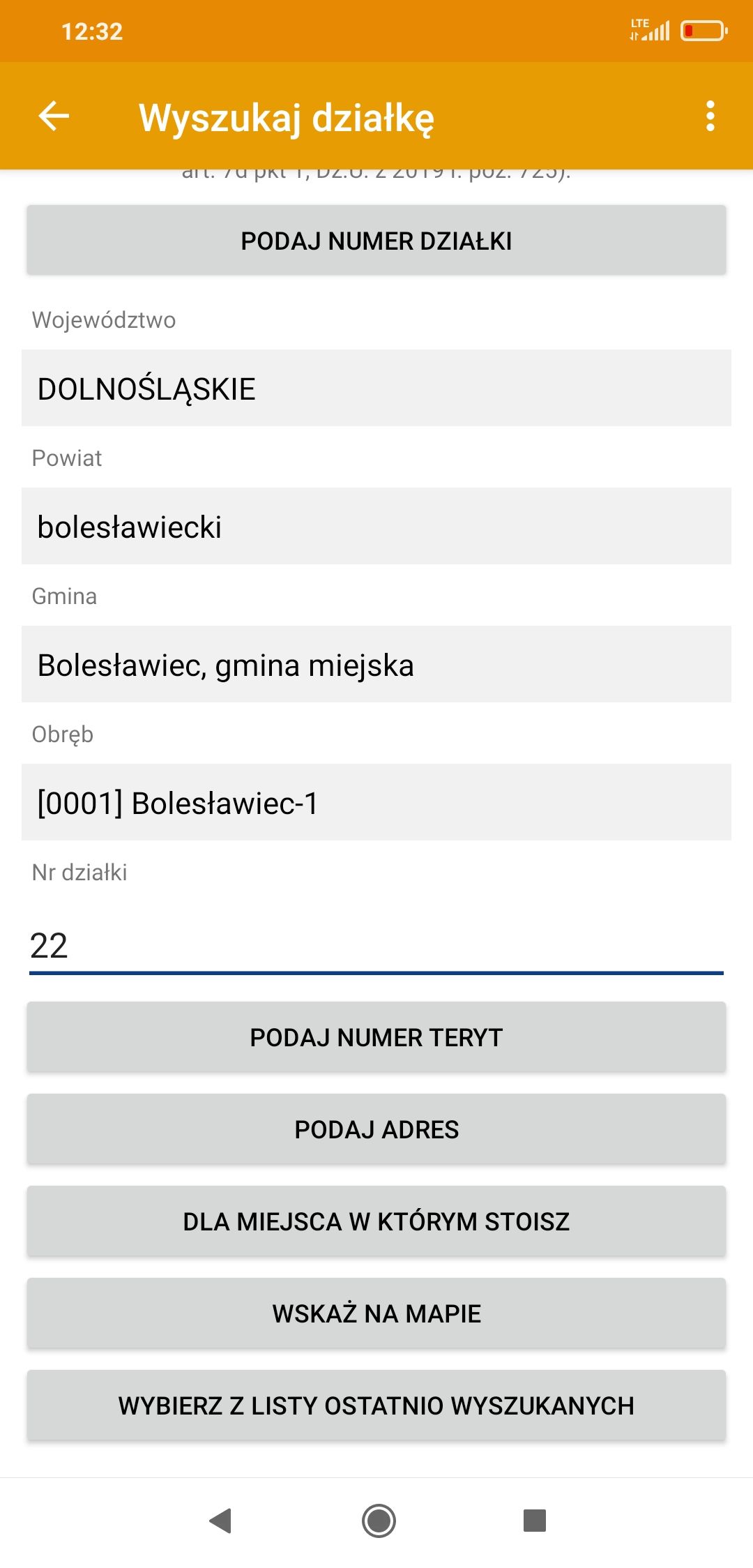This screenshot has width=753, height=1568.
Task: Expand the Gmina picker
Action: point(376,664)
